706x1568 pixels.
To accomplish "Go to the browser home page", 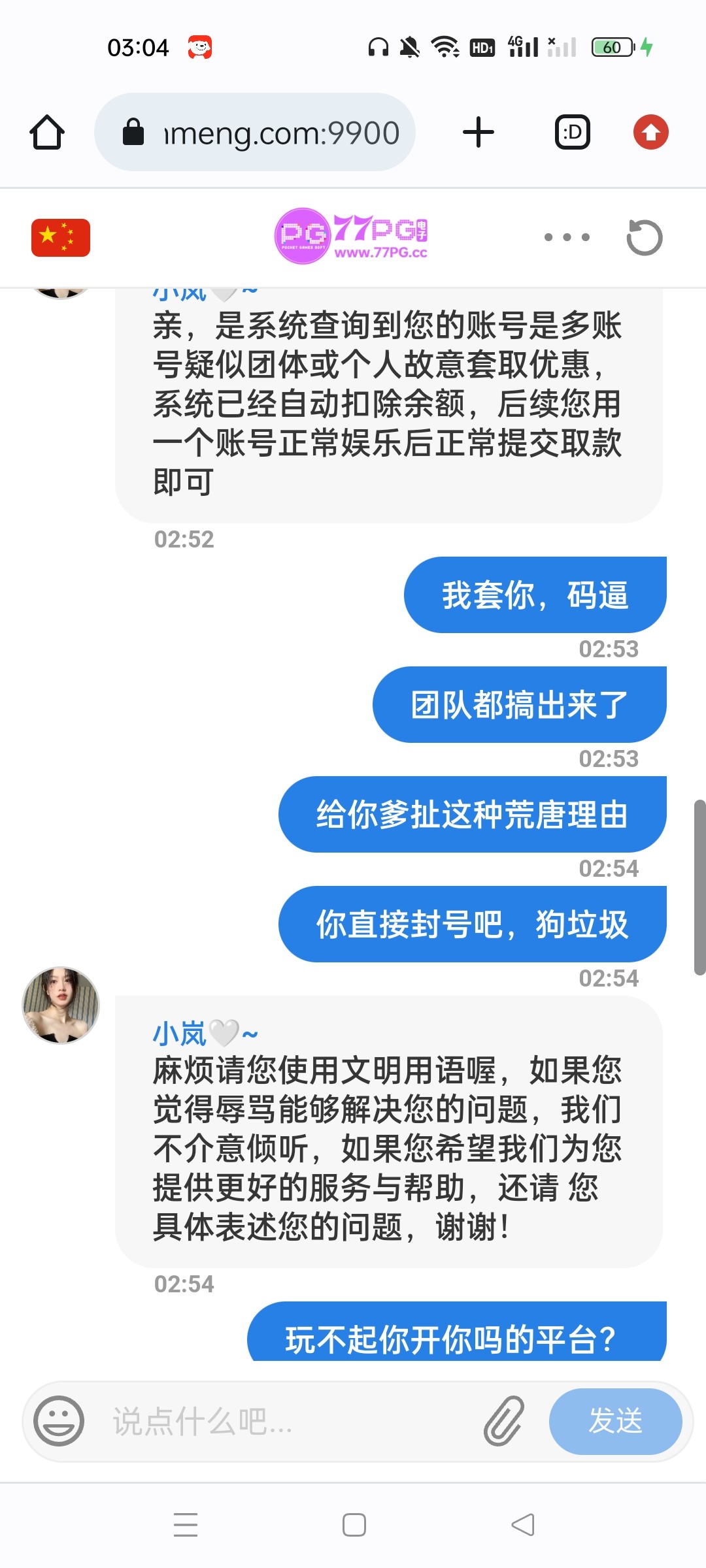I will point(47,133).
